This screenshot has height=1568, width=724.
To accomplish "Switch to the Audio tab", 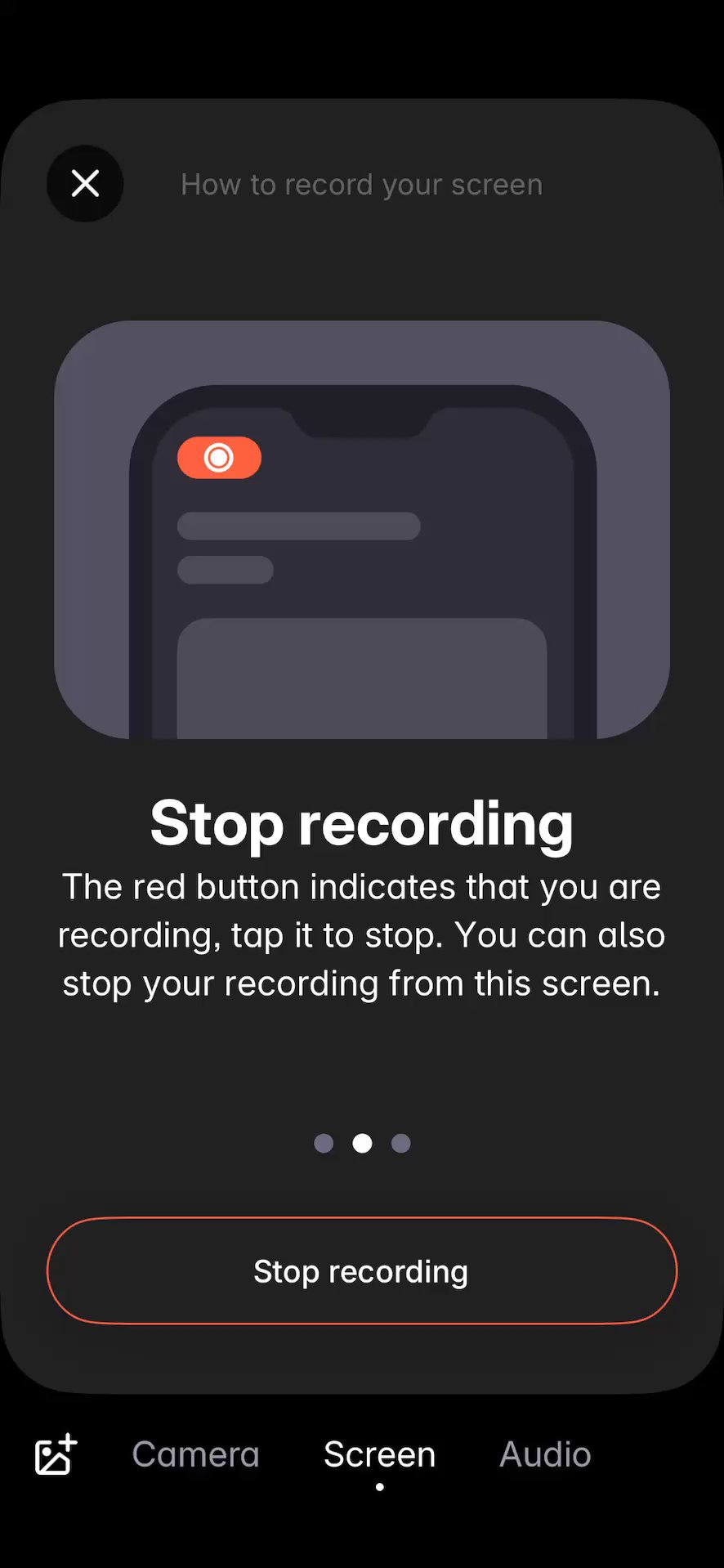I will click(x=545, y=1454).
